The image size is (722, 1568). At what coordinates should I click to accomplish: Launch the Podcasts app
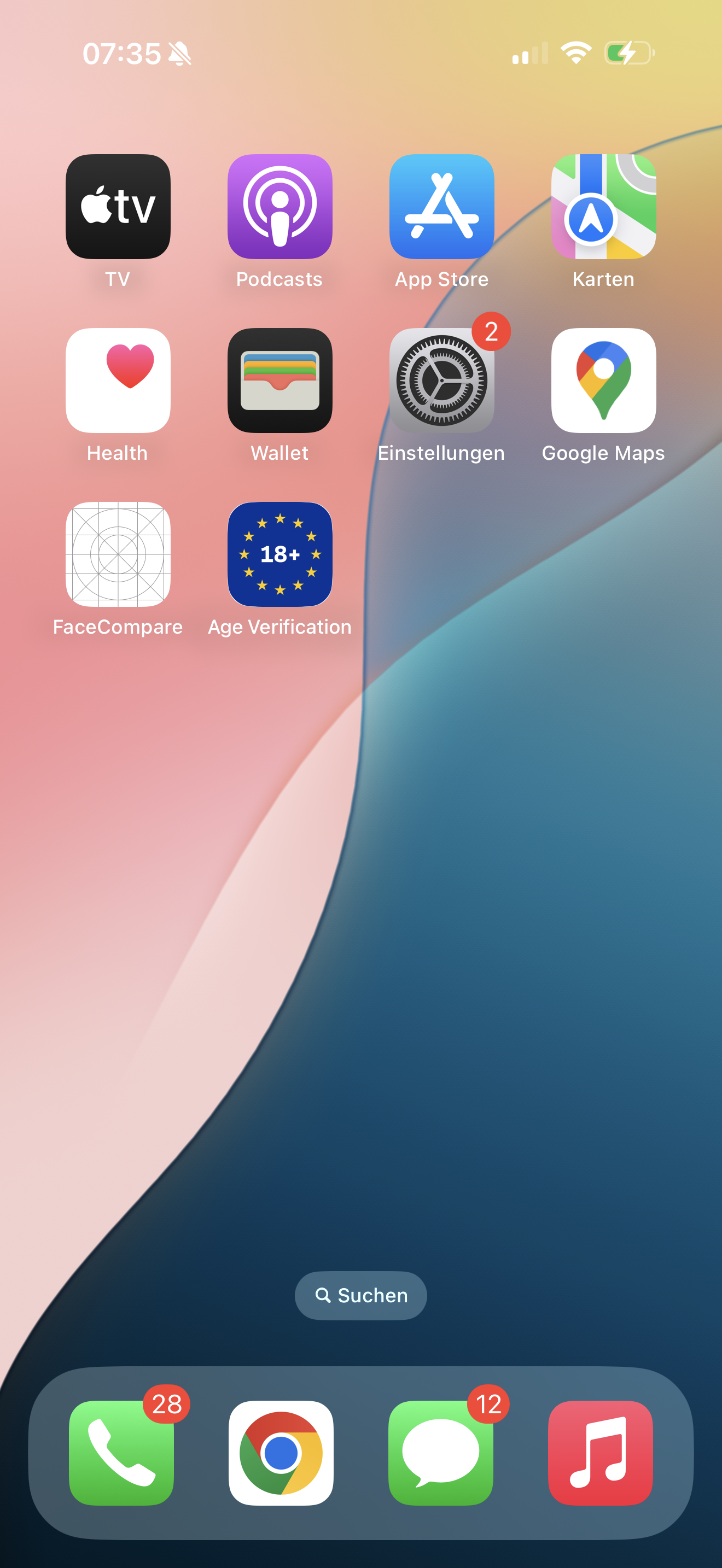point(280,206)
